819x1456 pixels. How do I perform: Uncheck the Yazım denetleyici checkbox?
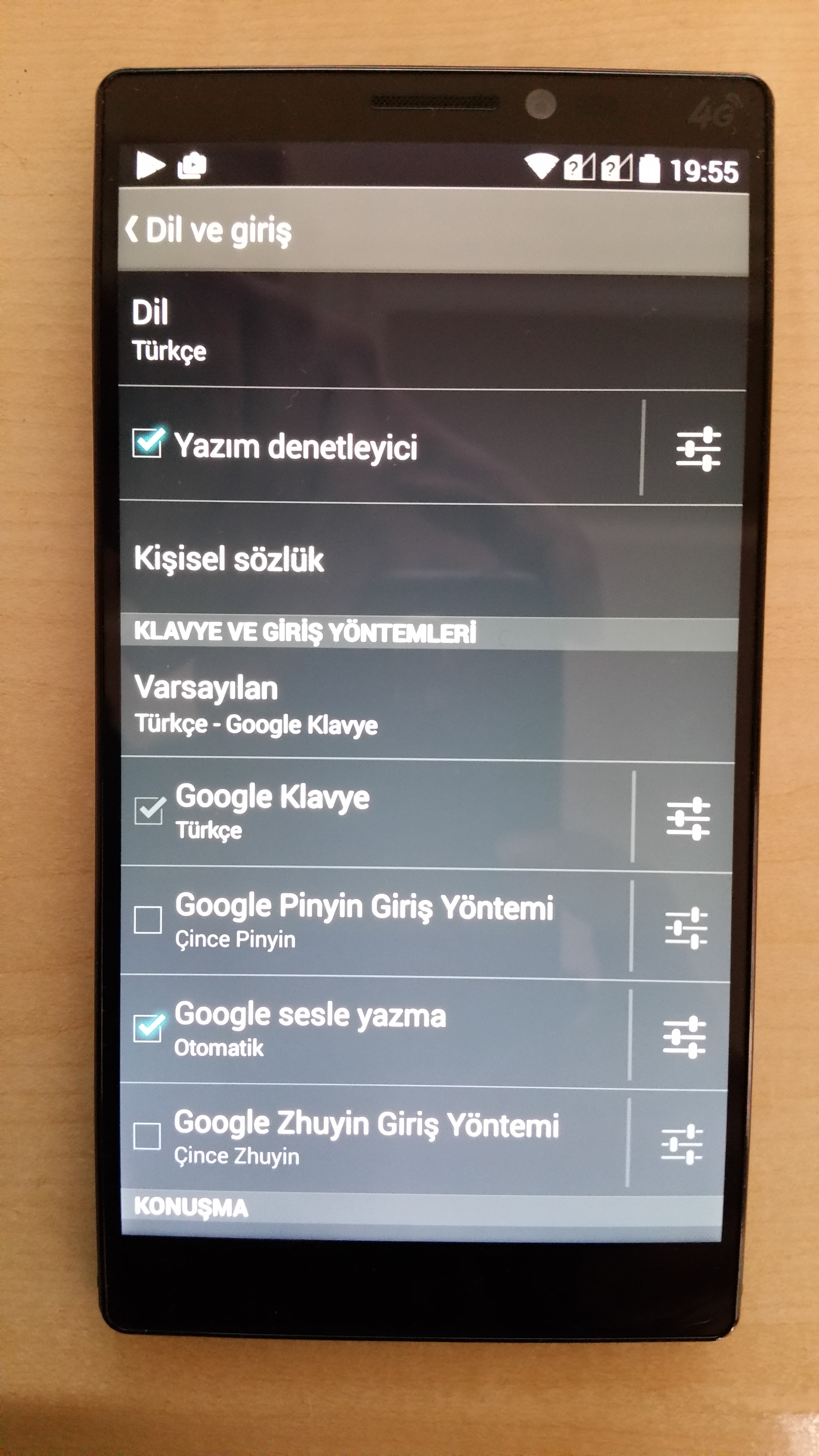pyautogui.click(x=147, y=443)
